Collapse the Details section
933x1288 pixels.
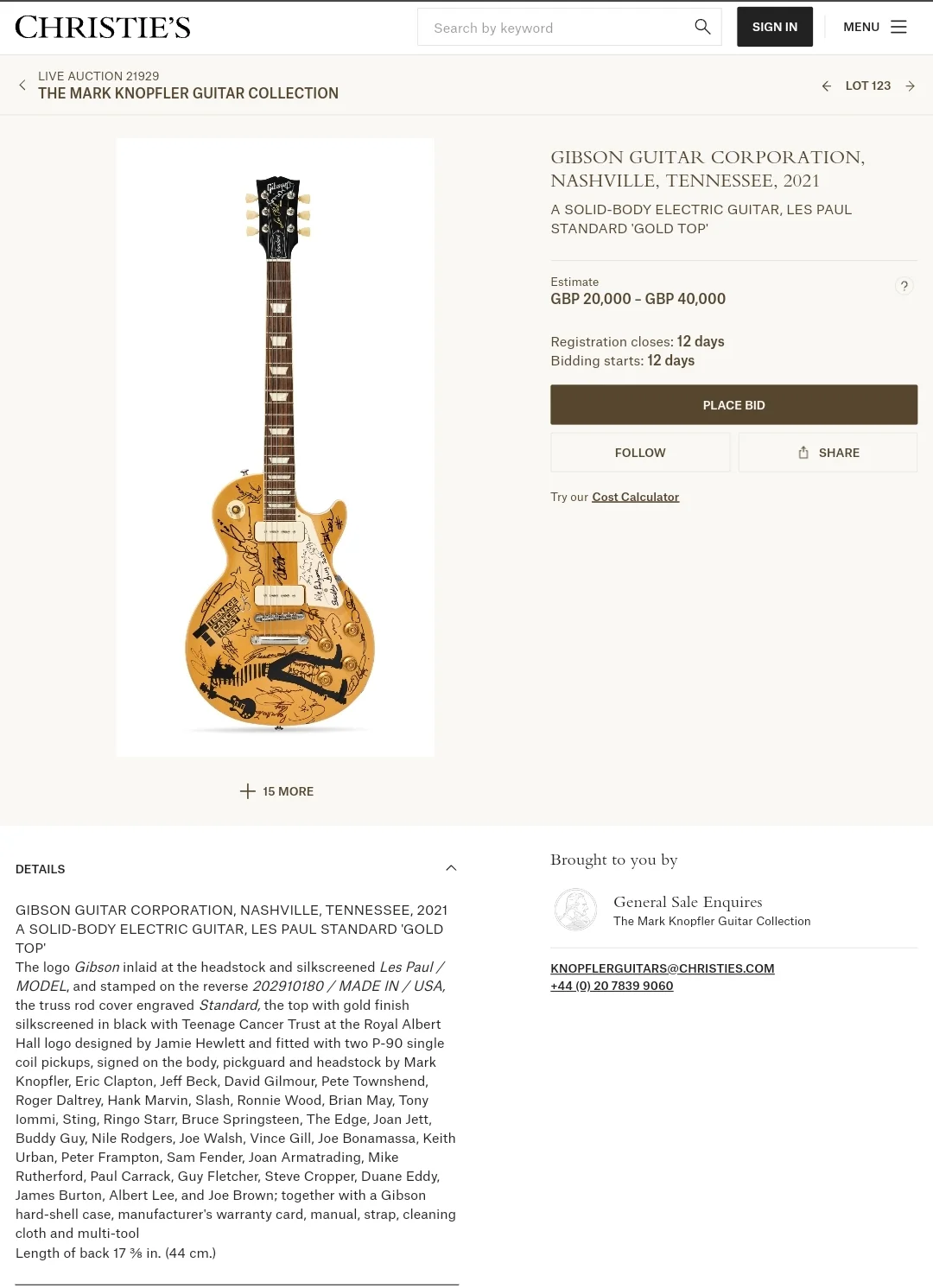point(450,868)
